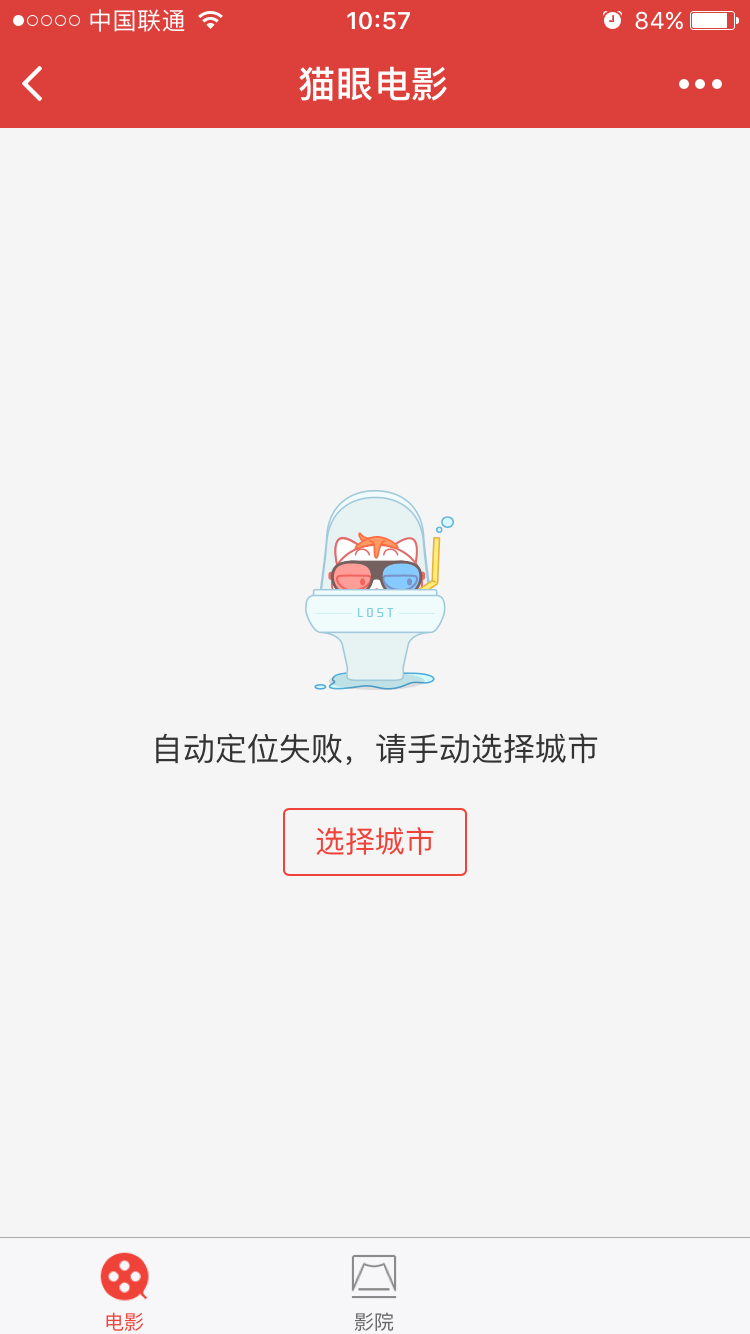The width and height of the screenshot is (750, 1334).
Task: Tap the alarm clock icon near battery
Action: coord(612,19)
